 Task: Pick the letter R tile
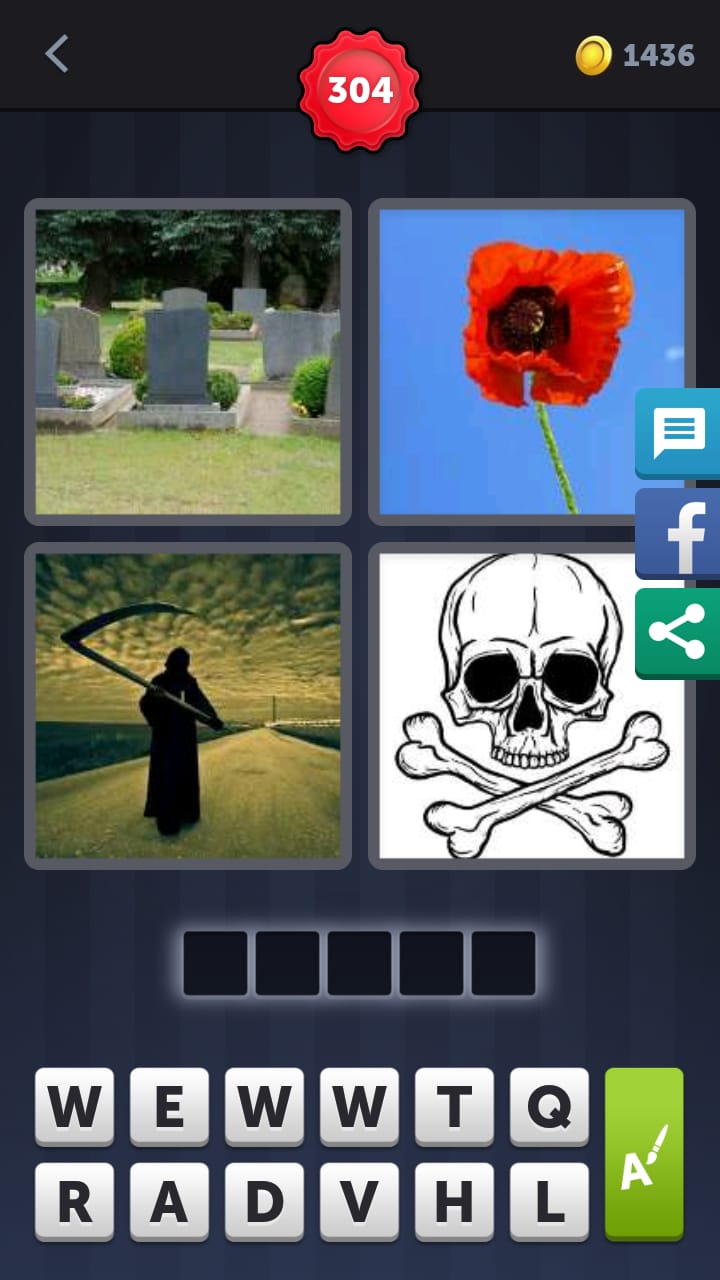click(x=74, y=1201)
